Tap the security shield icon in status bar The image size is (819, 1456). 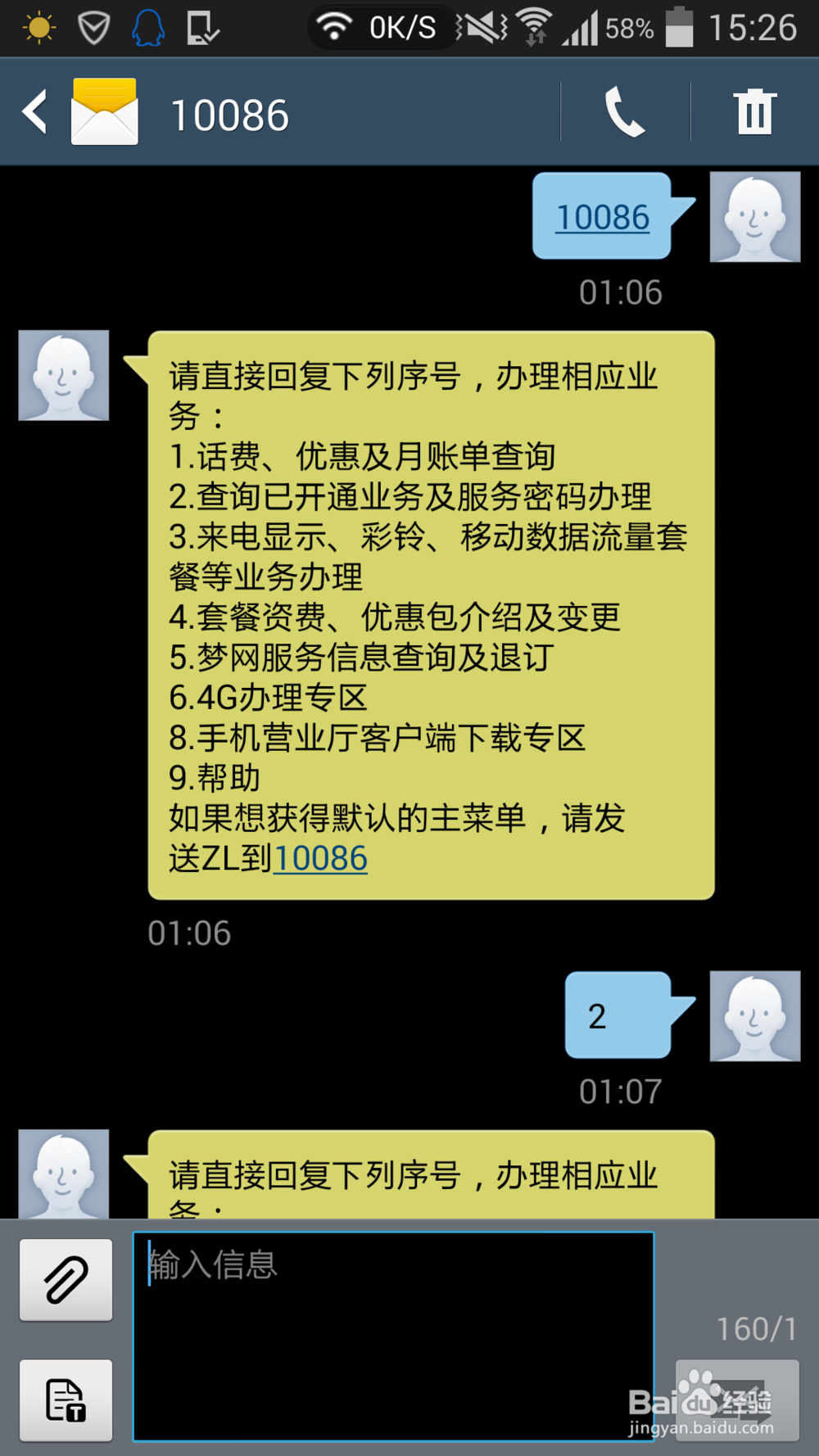[x=93, y=27]
